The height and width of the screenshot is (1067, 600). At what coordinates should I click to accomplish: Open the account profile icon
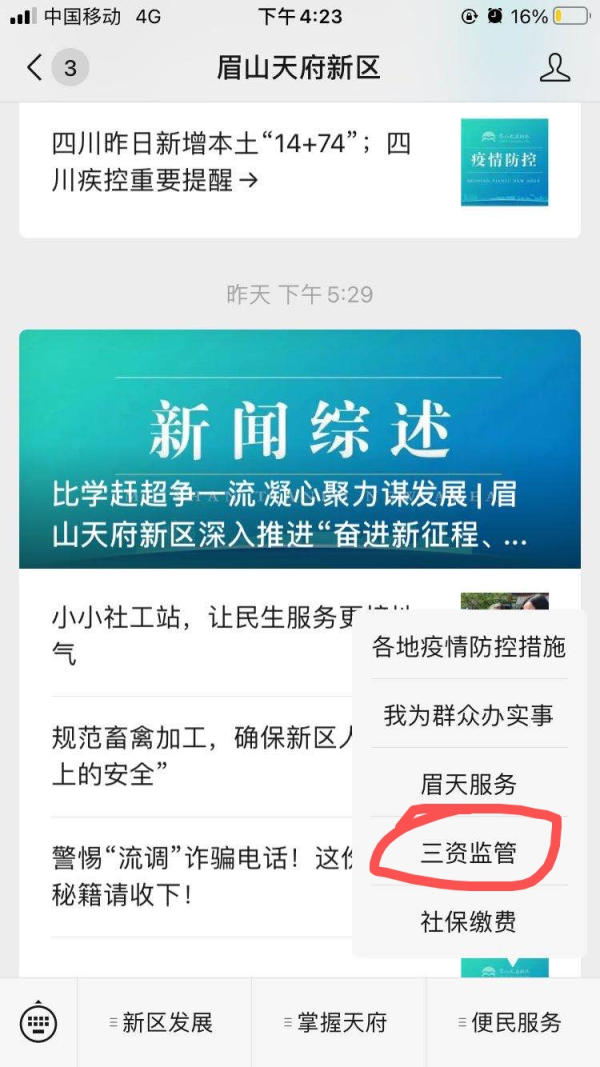pyautogui.click(x=554, y=68)
